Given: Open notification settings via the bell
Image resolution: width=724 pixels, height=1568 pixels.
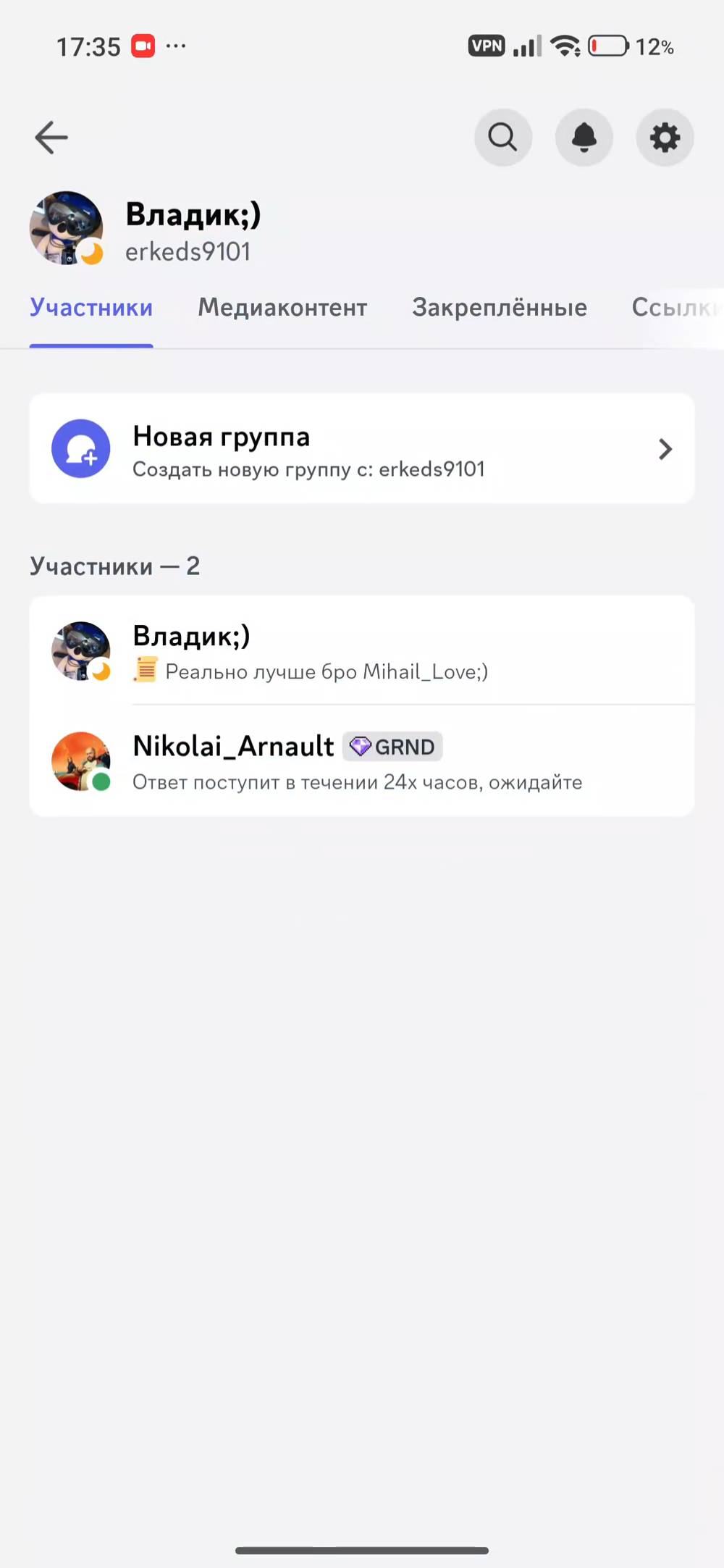Looking at the screenshot, I should click(584, 137).
